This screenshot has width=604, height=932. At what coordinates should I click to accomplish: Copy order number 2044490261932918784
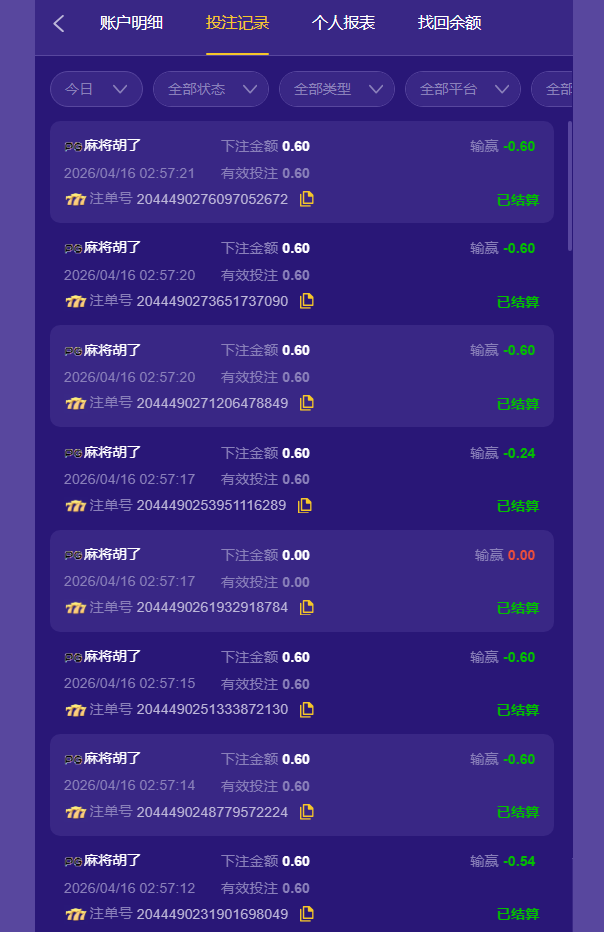(x=307, y=607)
